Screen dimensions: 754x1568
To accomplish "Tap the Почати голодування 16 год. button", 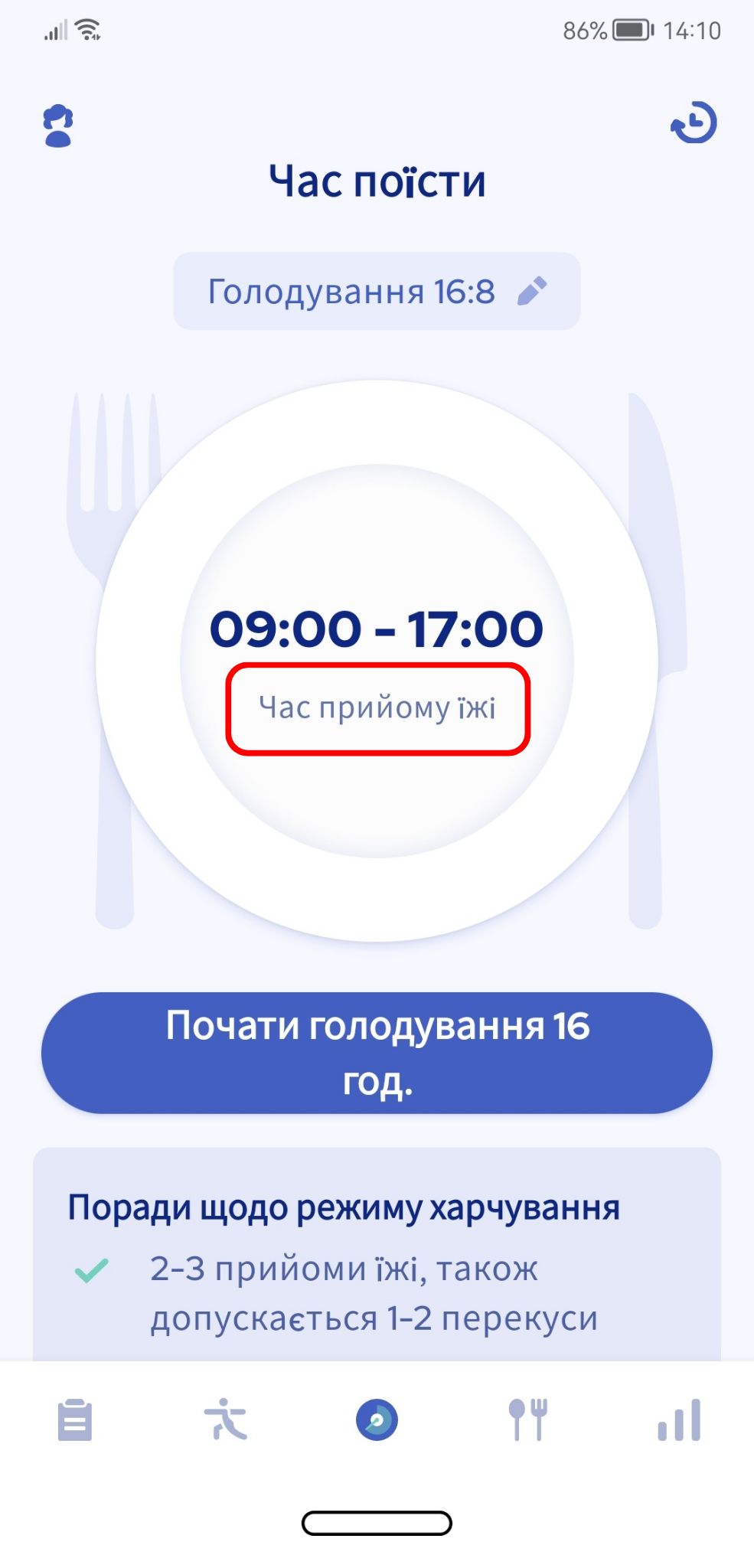I will pyautogui.click(x=377, y=1053).
